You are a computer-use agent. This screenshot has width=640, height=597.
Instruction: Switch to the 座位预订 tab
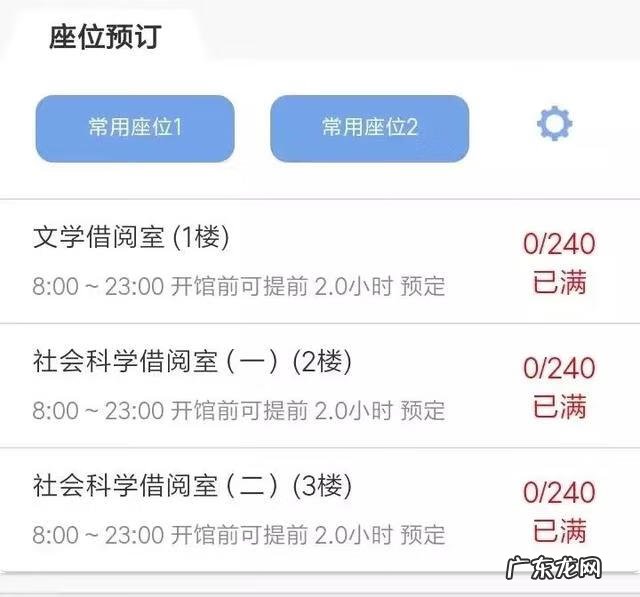click(105, 38)
